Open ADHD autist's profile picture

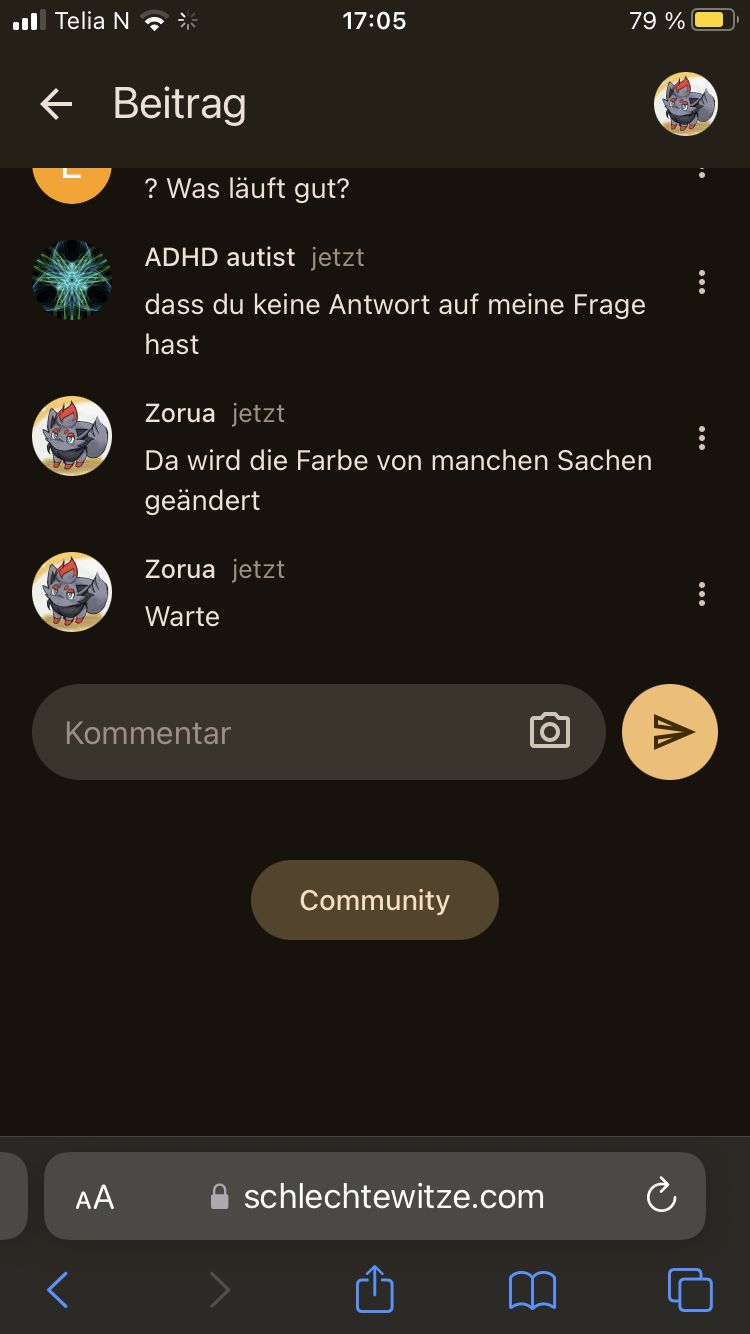[72, 280]
